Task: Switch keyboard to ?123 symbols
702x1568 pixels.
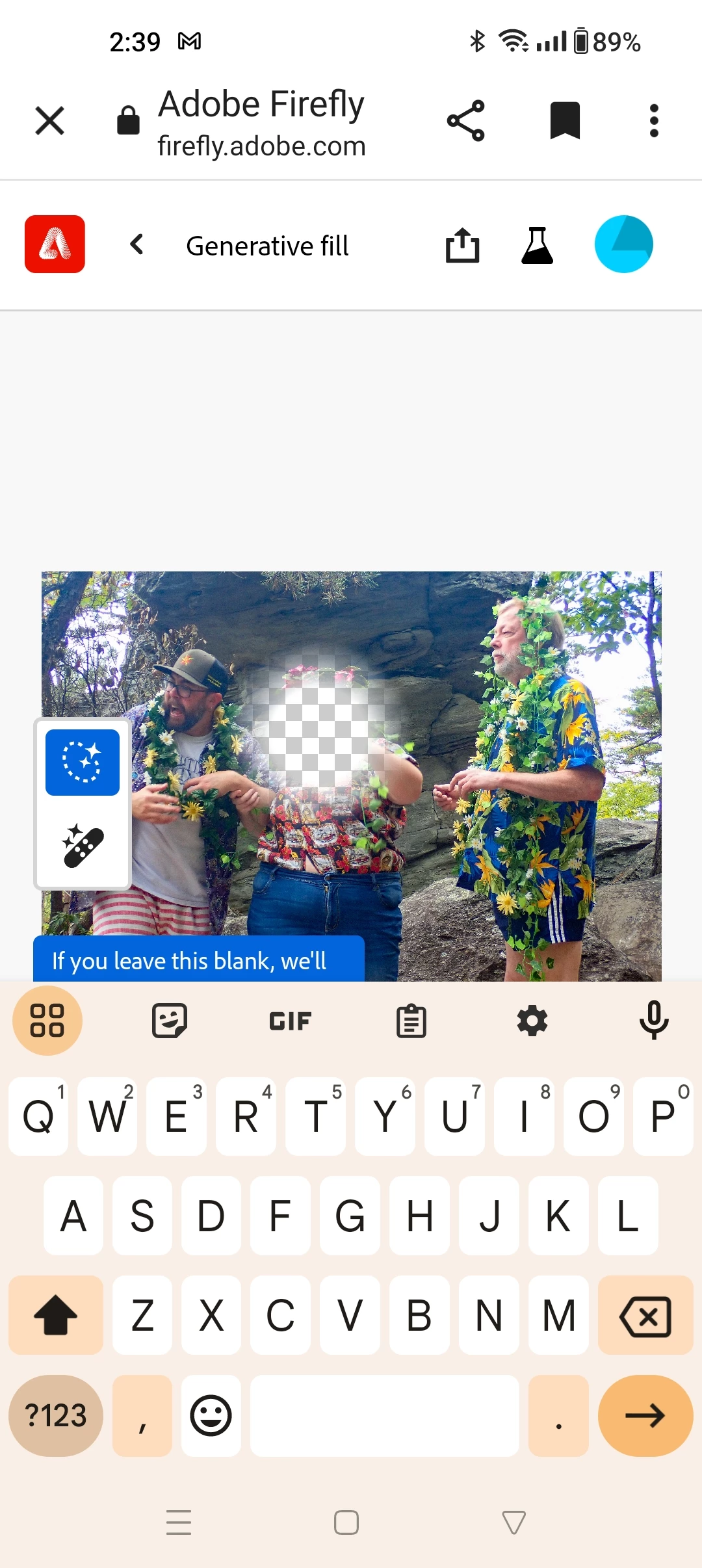Action: point(56,1415)
